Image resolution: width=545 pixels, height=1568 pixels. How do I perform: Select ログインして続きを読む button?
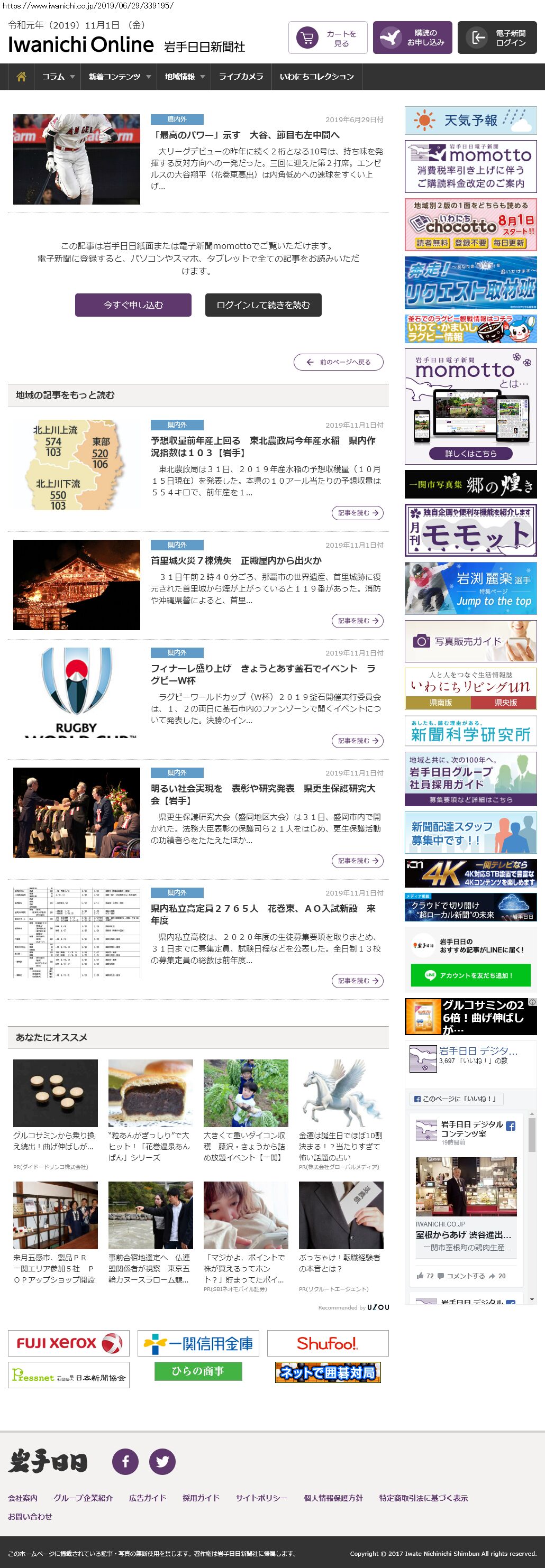(x=263, y=305)
